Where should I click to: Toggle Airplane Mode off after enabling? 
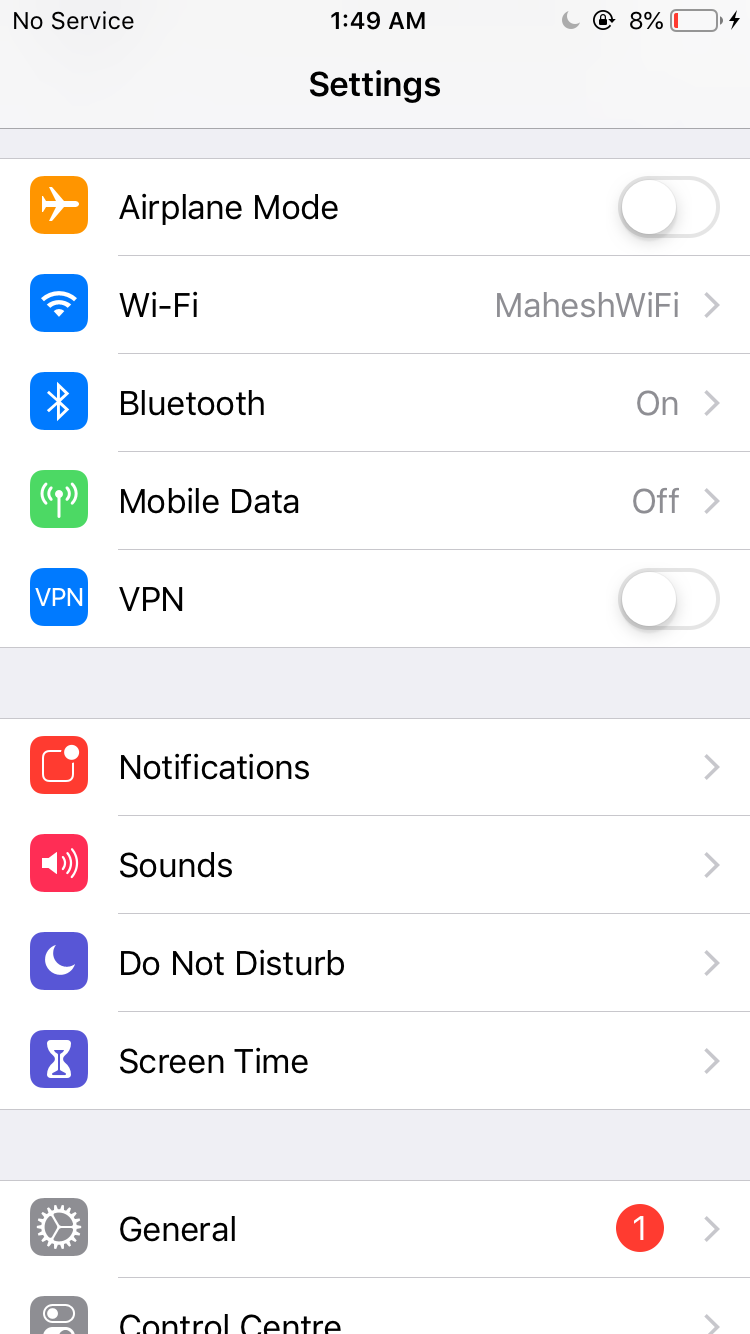(x=667, y=207)
